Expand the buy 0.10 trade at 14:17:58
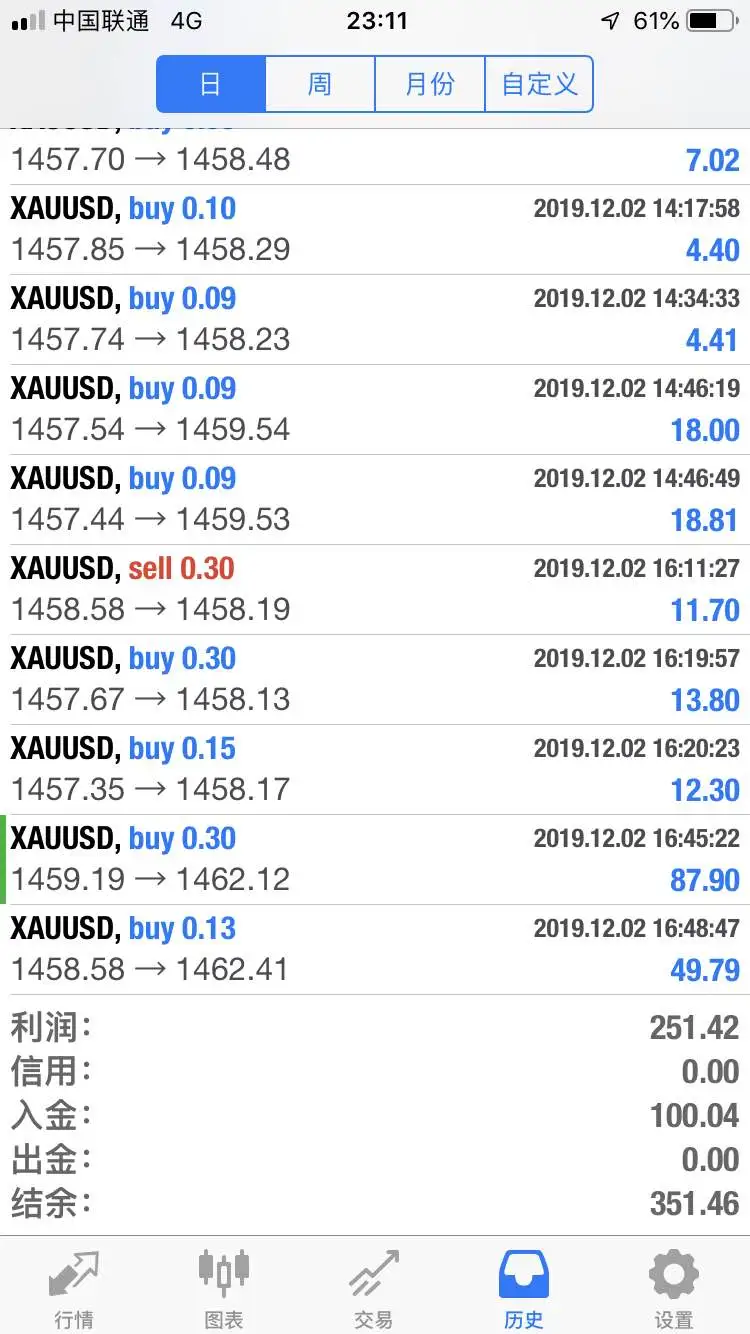Screen dimensions: 750x1334 pyautogui.click(x=375, y=230)
